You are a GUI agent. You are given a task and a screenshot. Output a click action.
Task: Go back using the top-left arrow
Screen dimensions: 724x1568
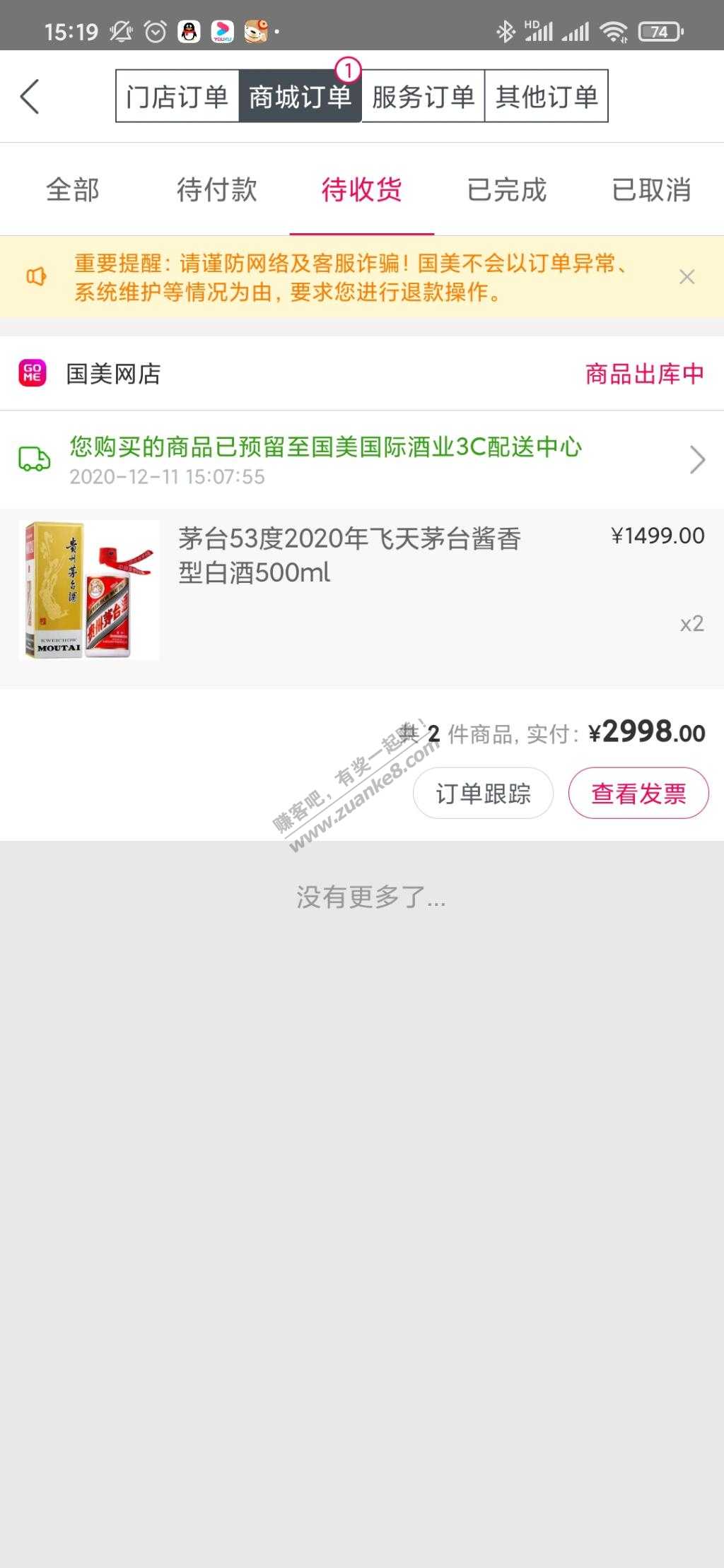[30, 96]
